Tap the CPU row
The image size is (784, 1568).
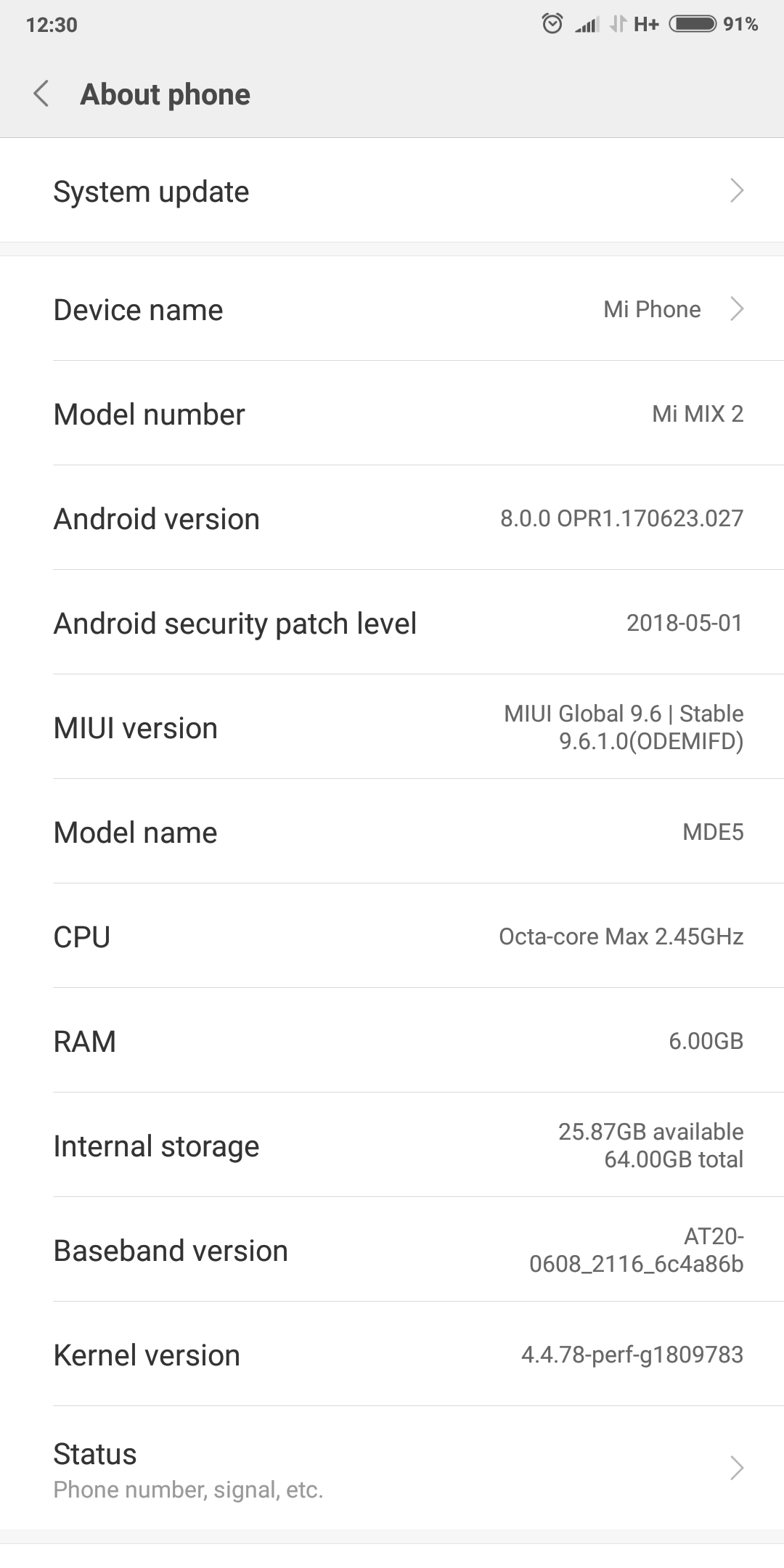point(392,936)
